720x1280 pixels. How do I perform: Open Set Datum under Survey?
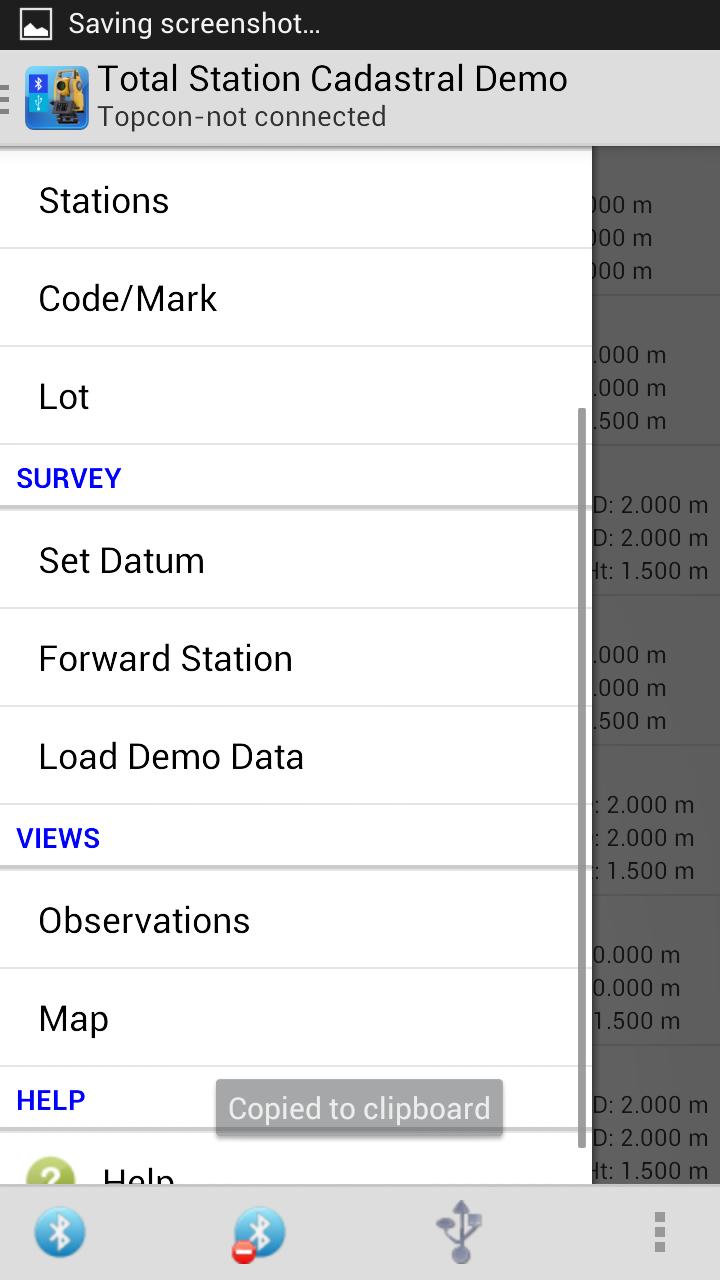(121, 560)
